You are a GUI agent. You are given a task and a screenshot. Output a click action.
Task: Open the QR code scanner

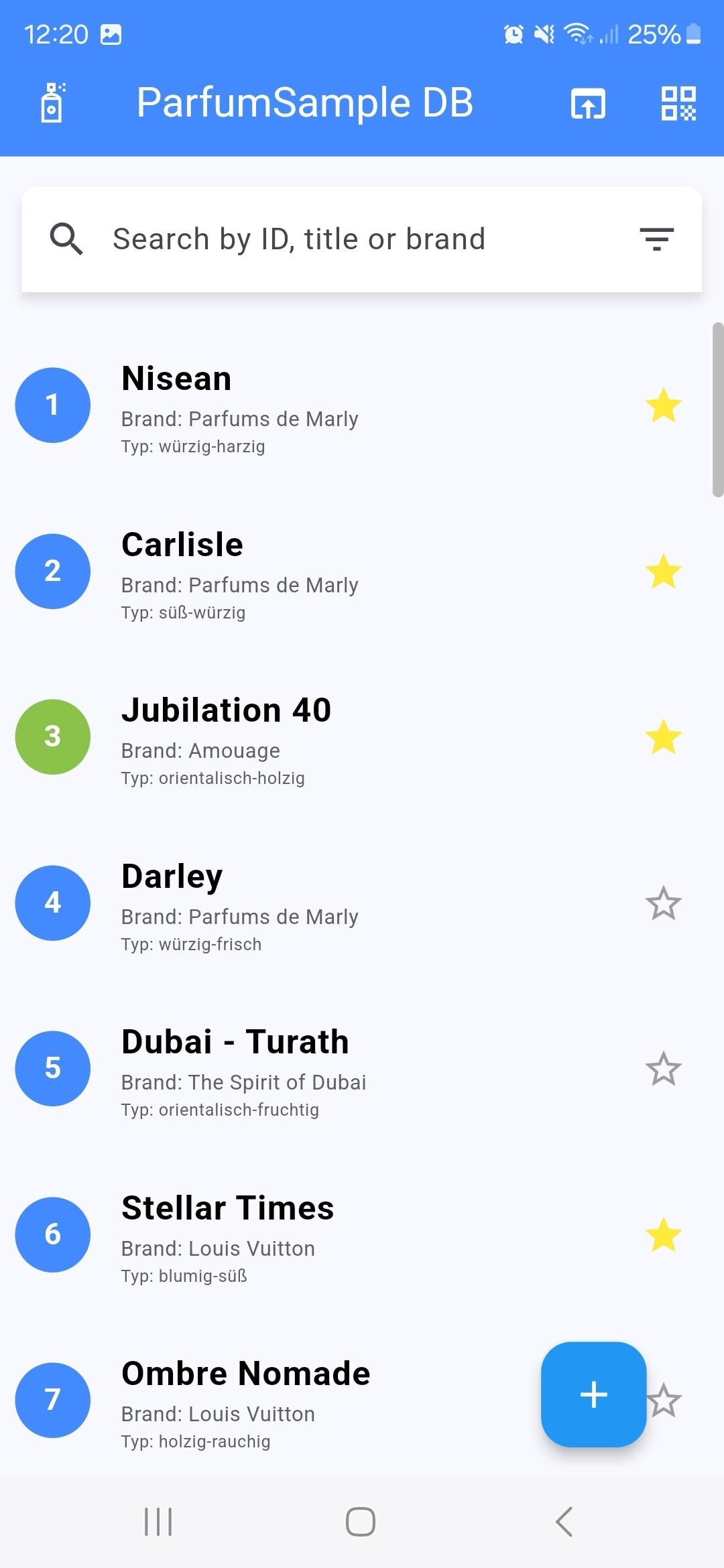click(678, 103)
